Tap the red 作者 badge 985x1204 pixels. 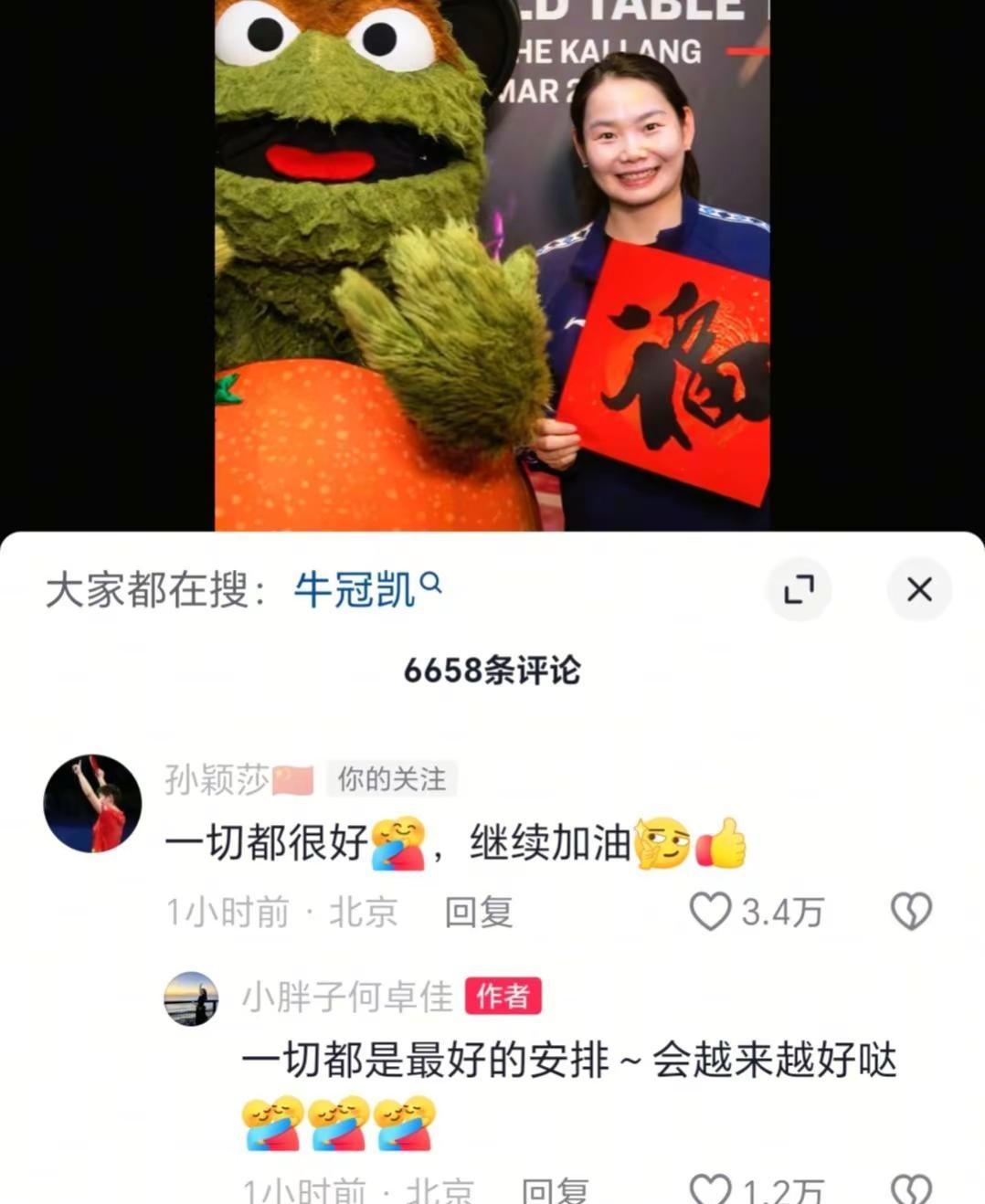click(503, 998)
